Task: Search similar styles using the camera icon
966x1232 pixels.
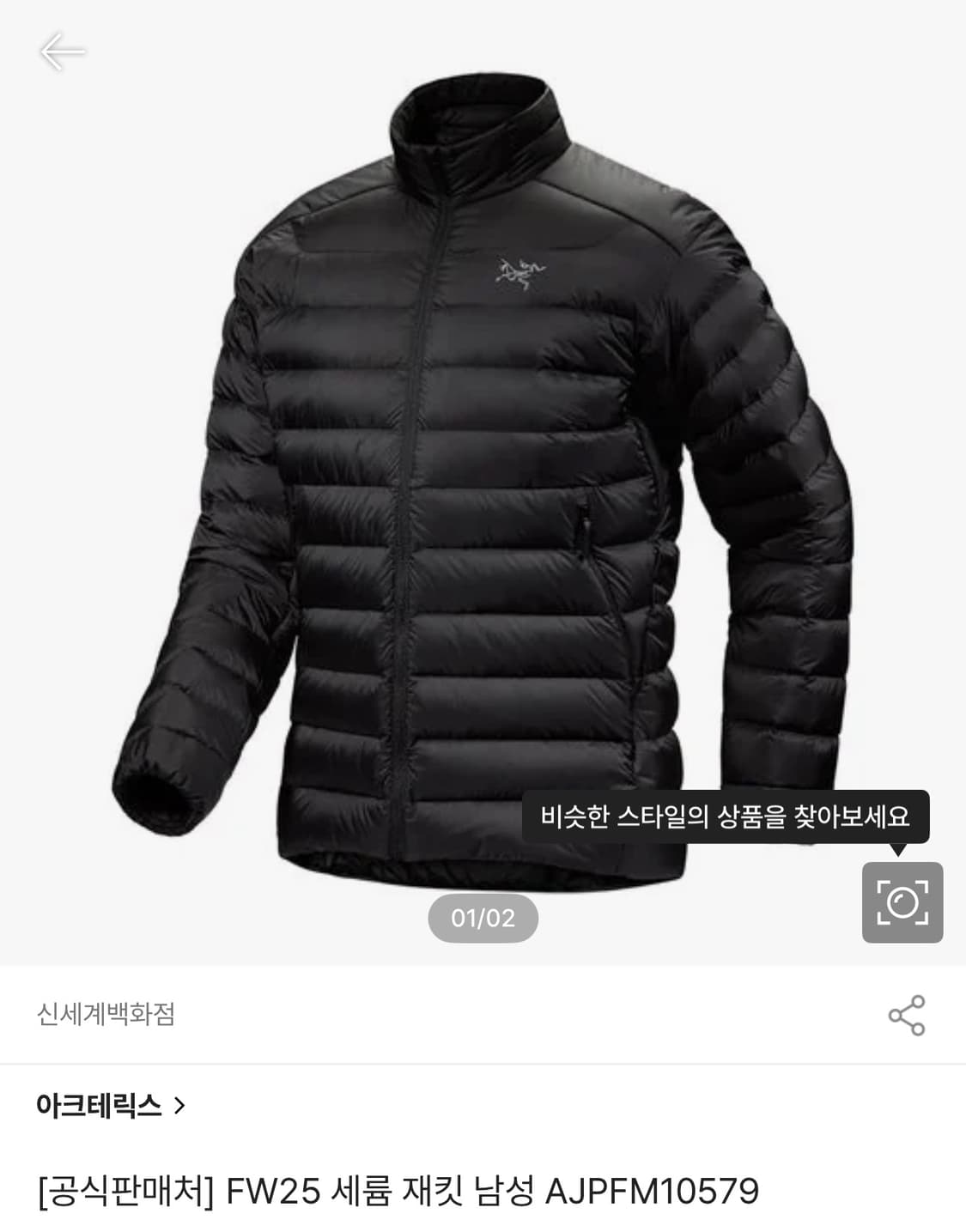Action: click(901, 903)
